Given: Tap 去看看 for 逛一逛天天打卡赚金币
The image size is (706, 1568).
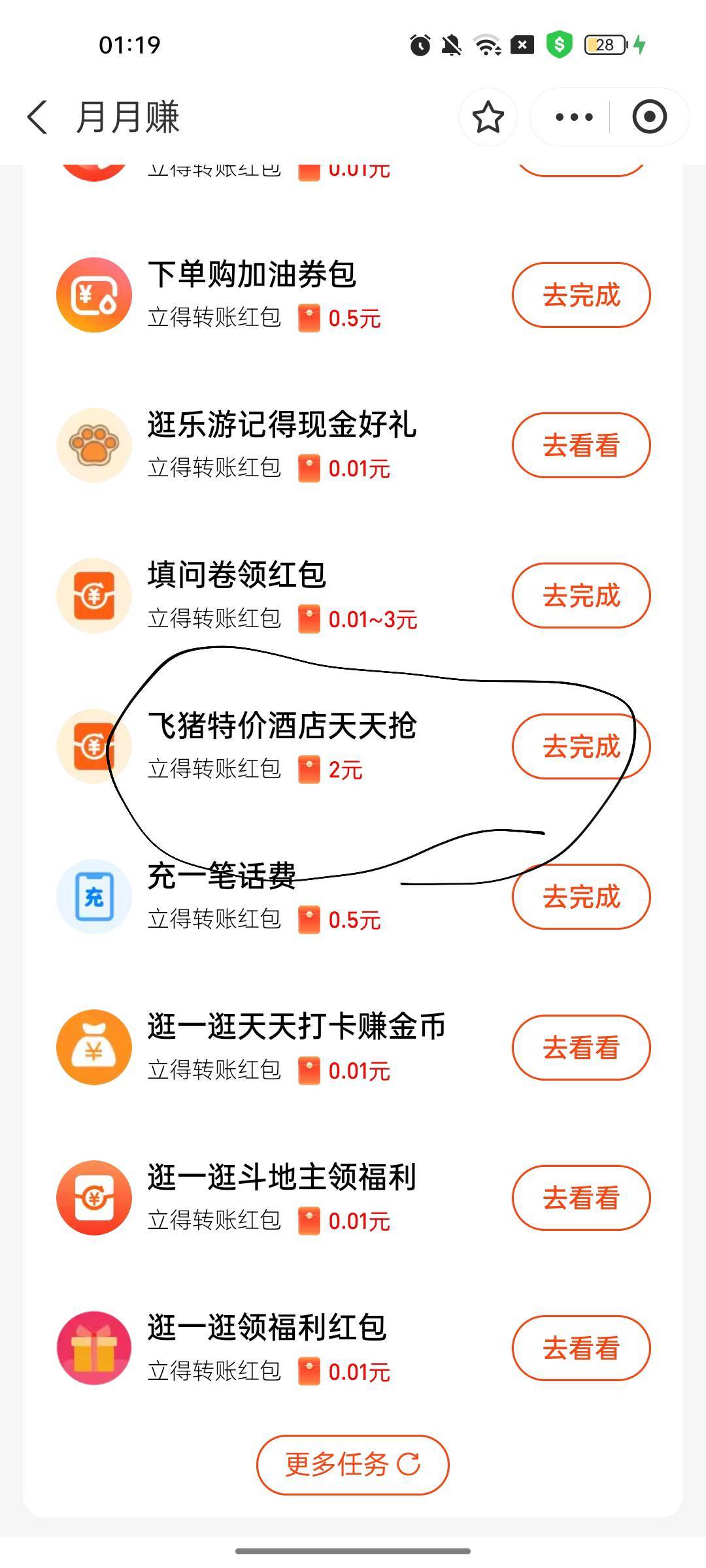Looking at the screenshot, I should [x=581, y=1048].
